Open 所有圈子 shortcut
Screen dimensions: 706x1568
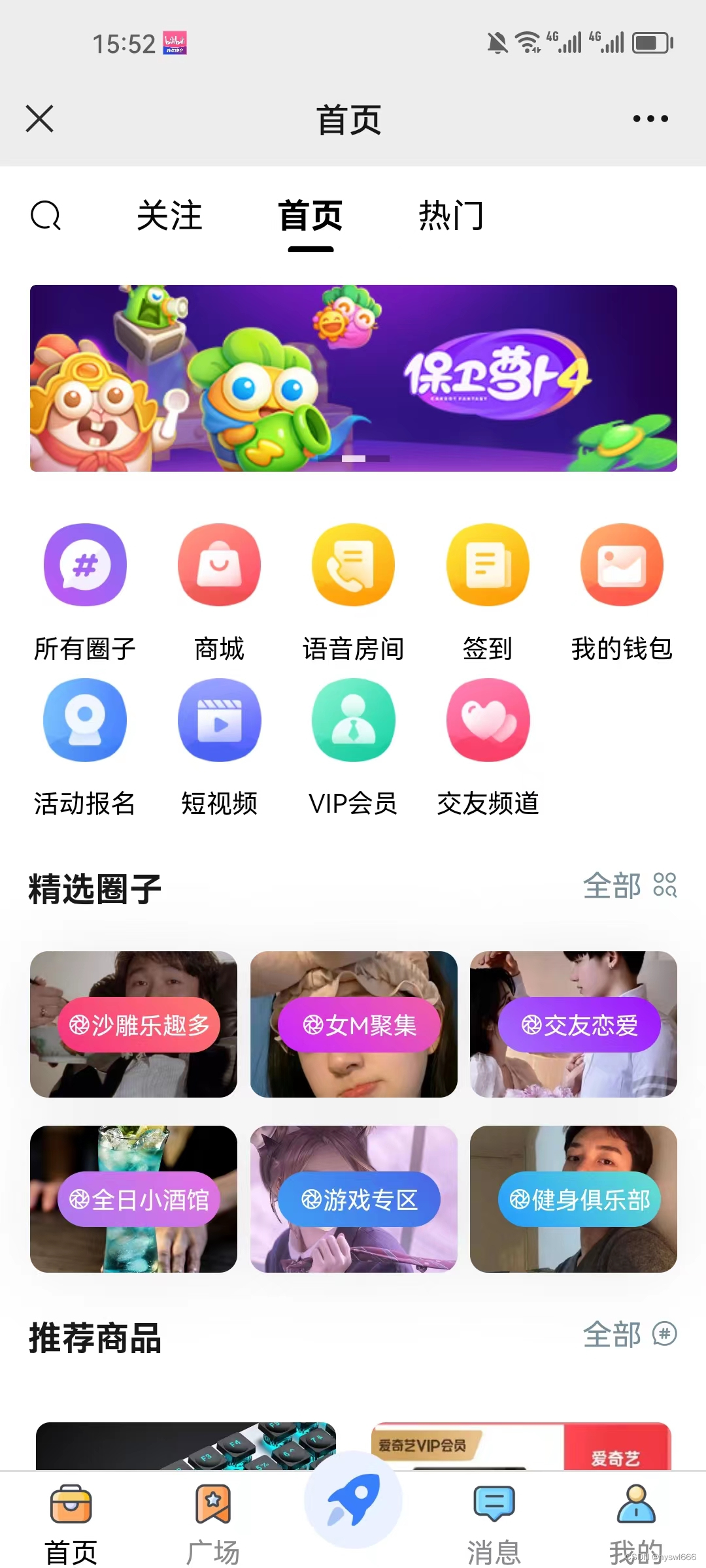coord(85,591)
